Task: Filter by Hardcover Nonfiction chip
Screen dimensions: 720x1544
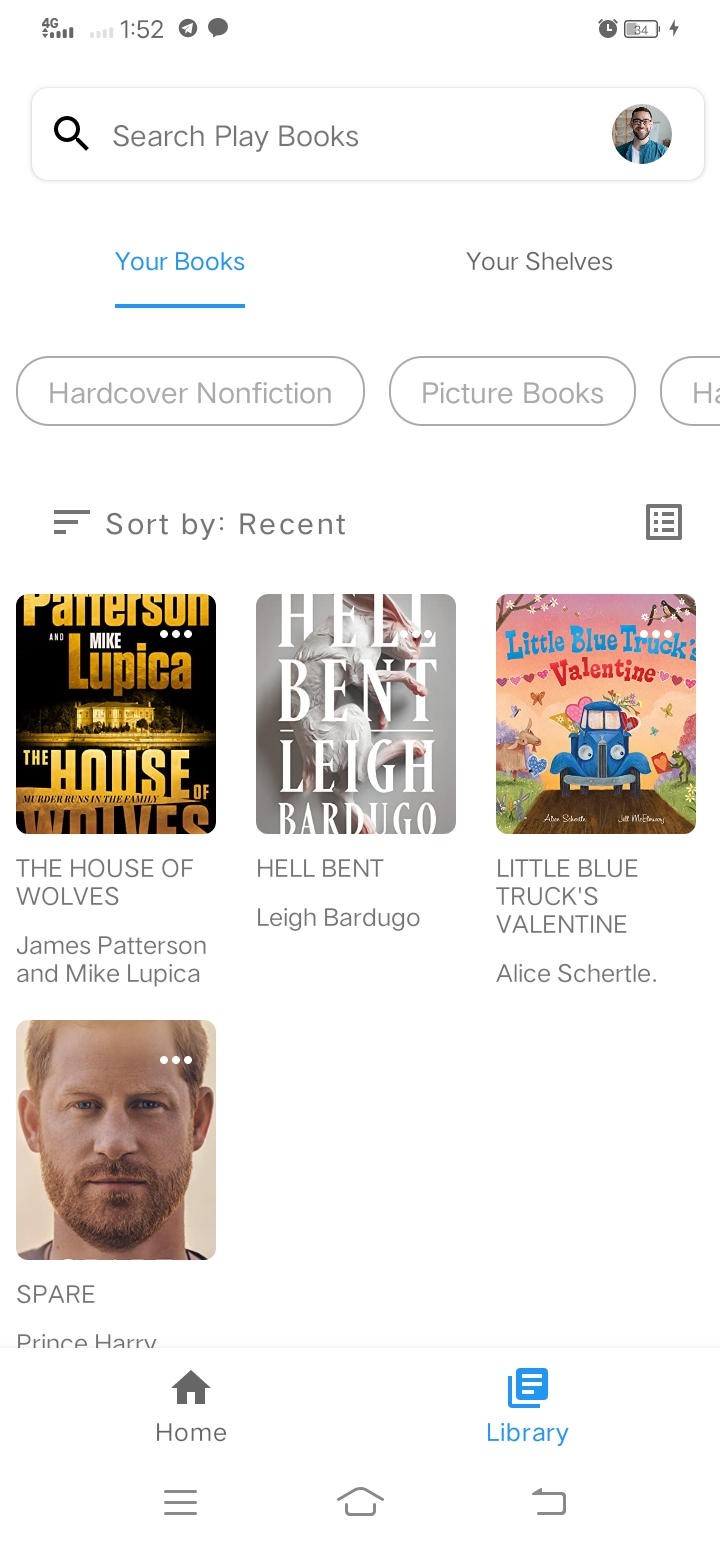Action: [190, 391]
